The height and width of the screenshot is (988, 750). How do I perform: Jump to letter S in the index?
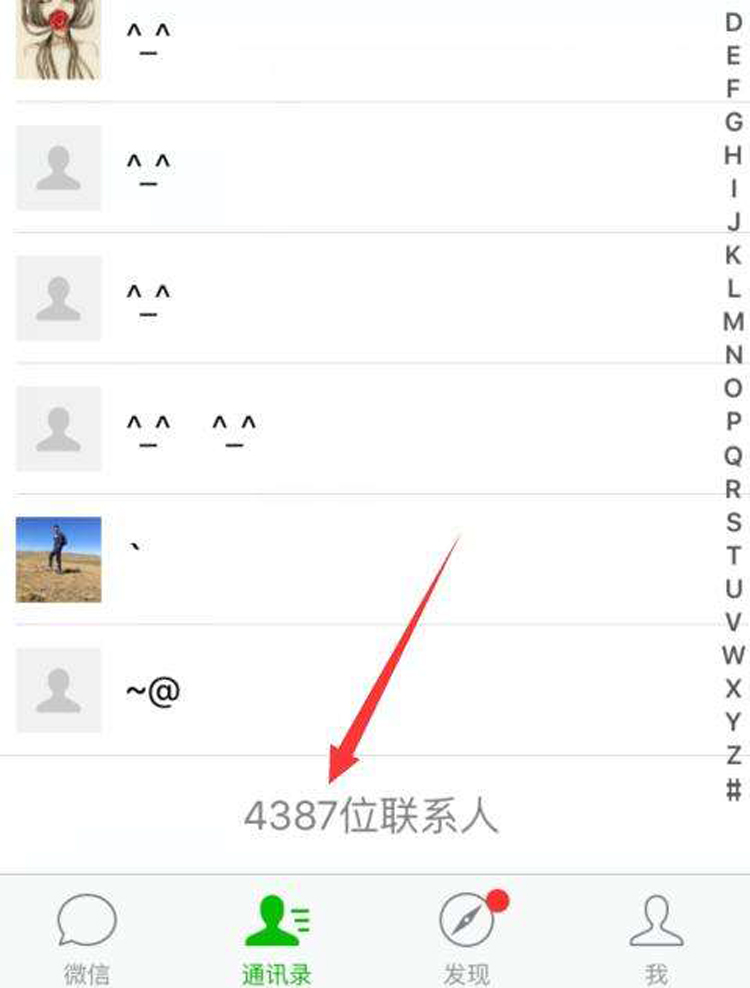click(733, 522)
